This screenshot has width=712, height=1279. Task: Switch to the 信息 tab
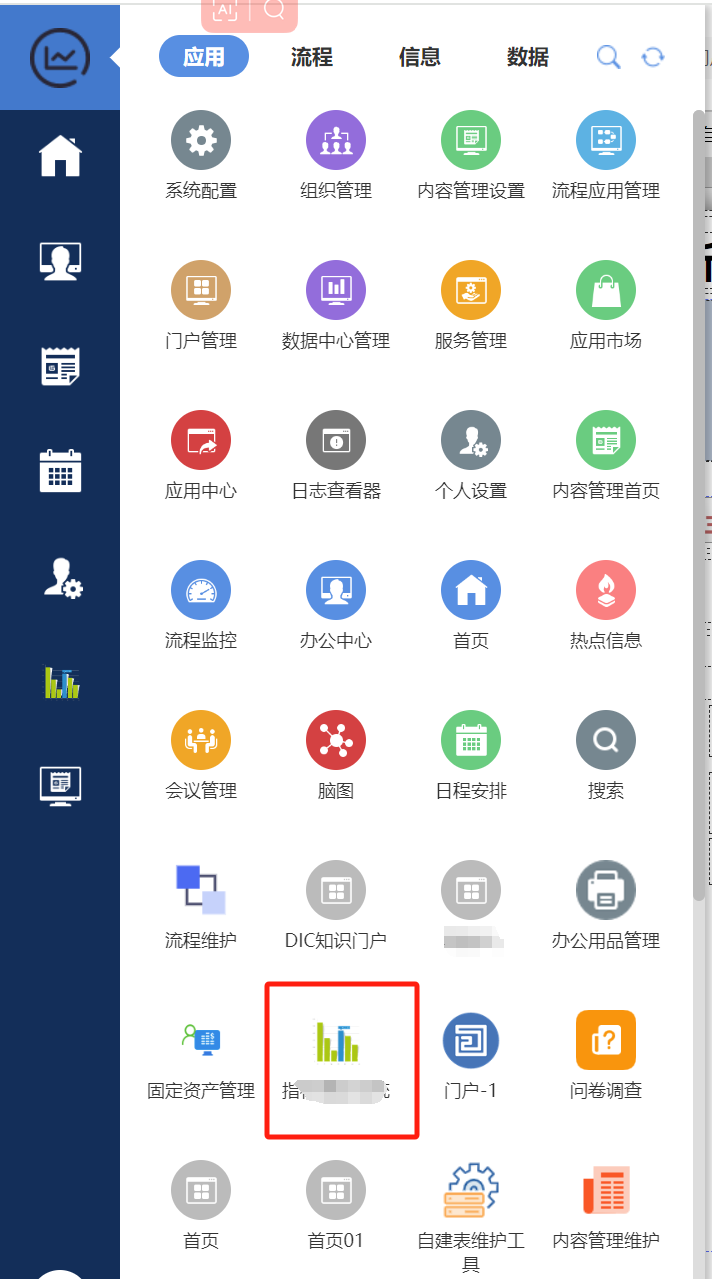click(x=419, y=57)
